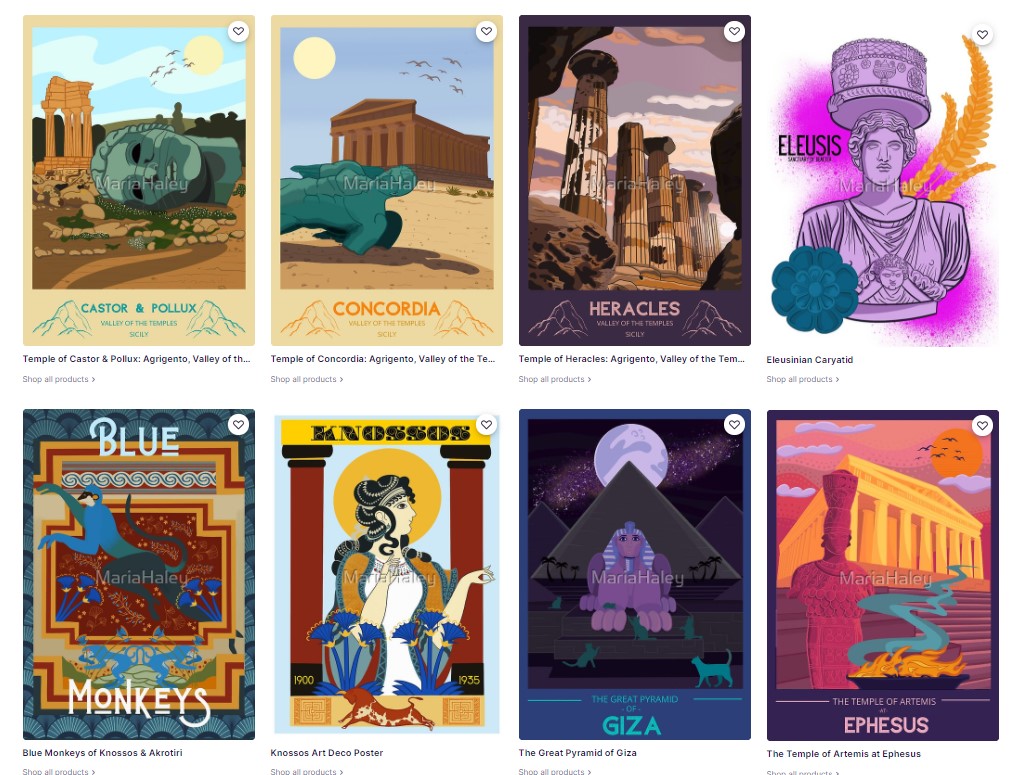Open the Eleusinian Caryatid artwork
This screenshot has height=775, width=1019.
[882, 180]
